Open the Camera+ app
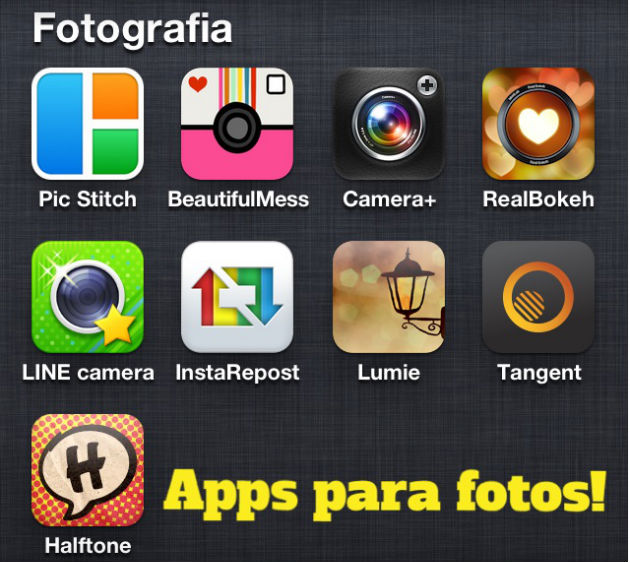 point(389,124)
